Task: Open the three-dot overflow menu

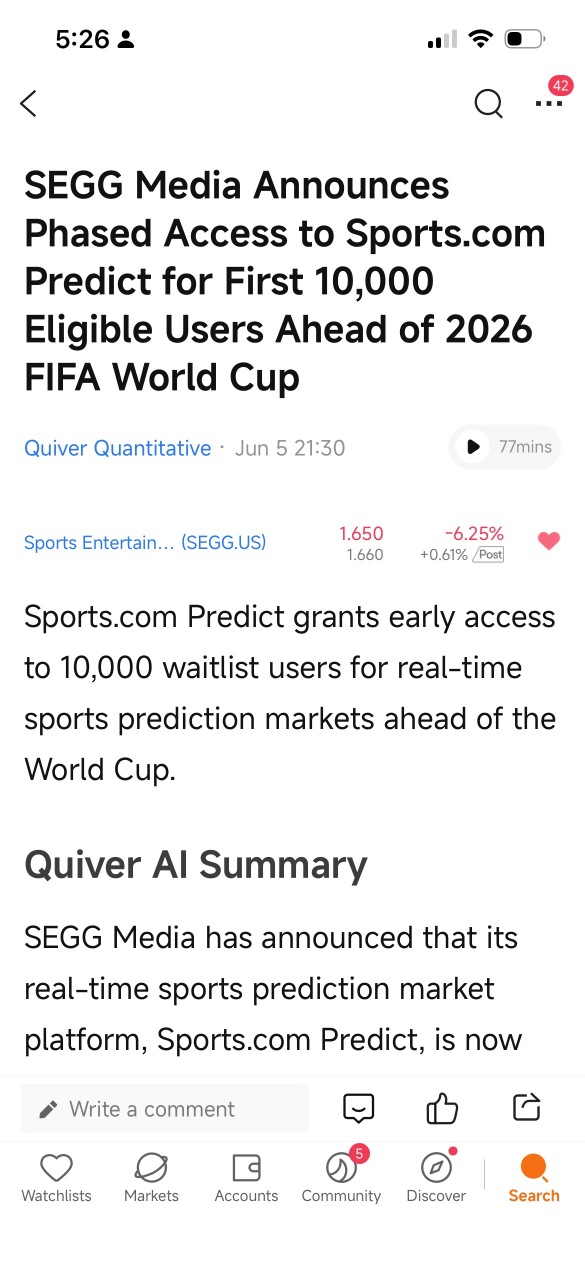Action: pos(549,103)
